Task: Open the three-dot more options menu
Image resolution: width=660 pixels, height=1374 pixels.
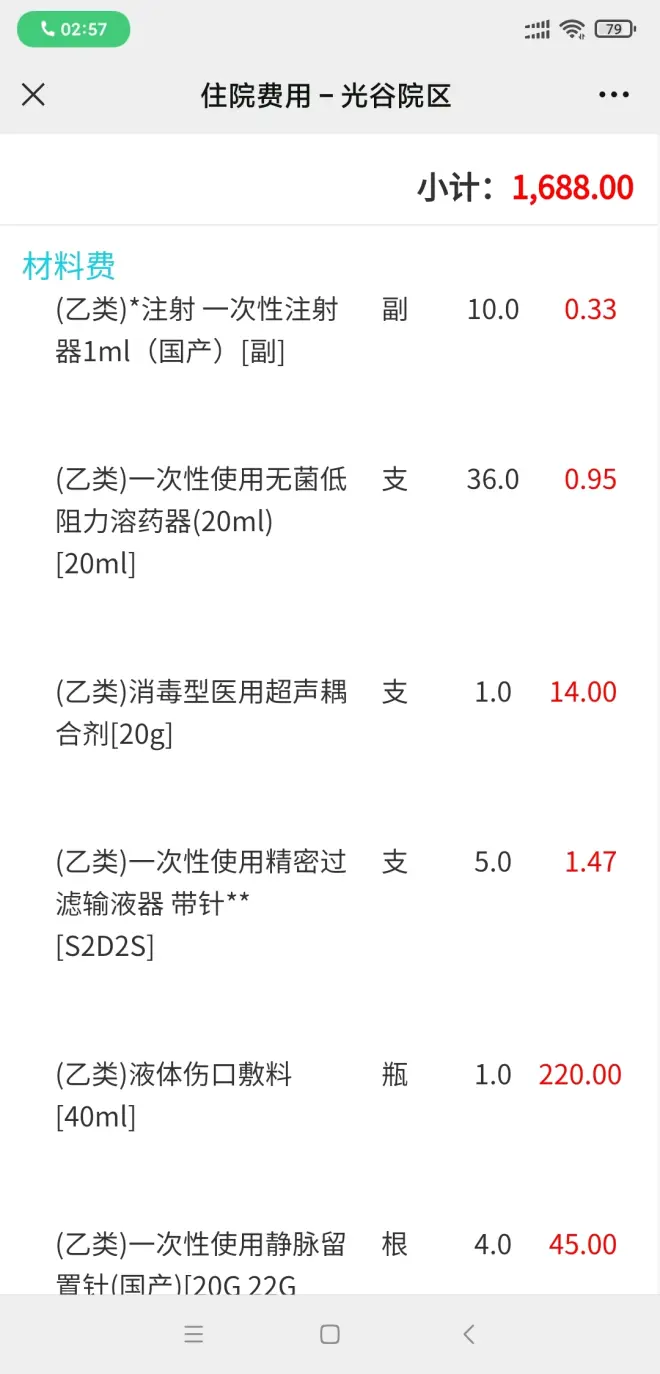Action: pos(614,95)
